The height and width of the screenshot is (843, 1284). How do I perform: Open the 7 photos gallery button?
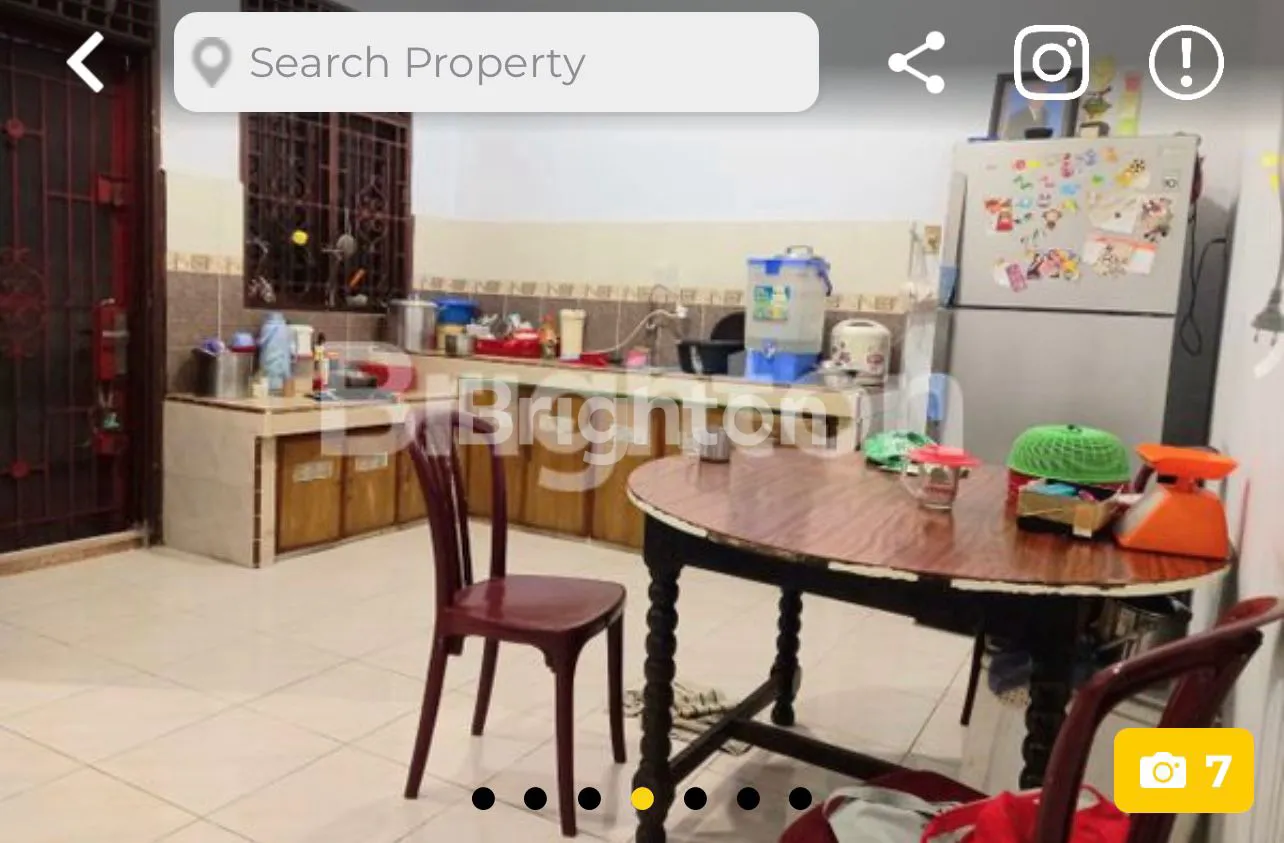click(1184, 771)
